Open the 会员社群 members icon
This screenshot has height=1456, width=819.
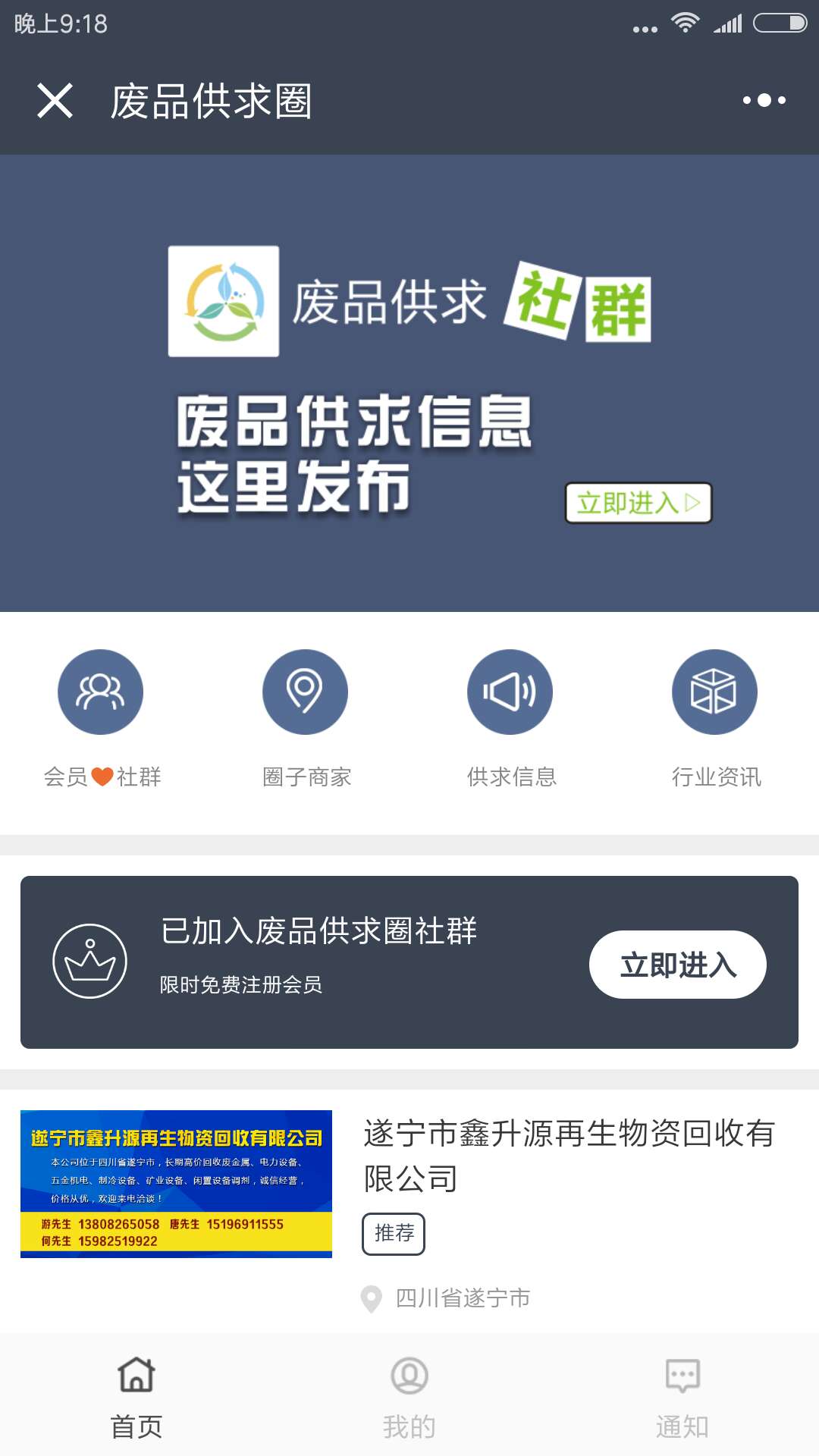pyautogui.click(x=101, y=691)
